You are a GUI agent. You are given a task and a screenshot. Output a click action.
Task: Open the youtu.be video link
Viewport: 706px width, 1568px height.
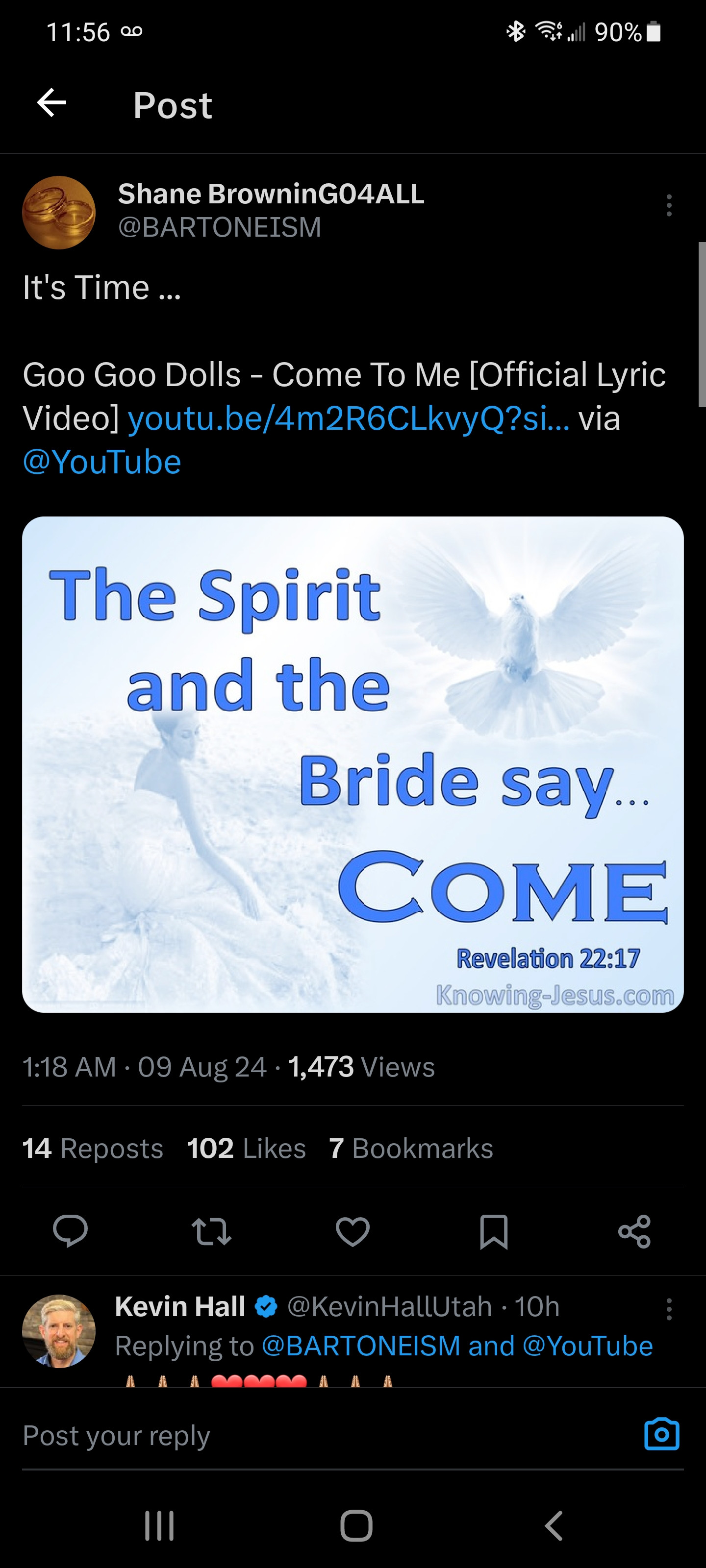[x=349, y=419]
